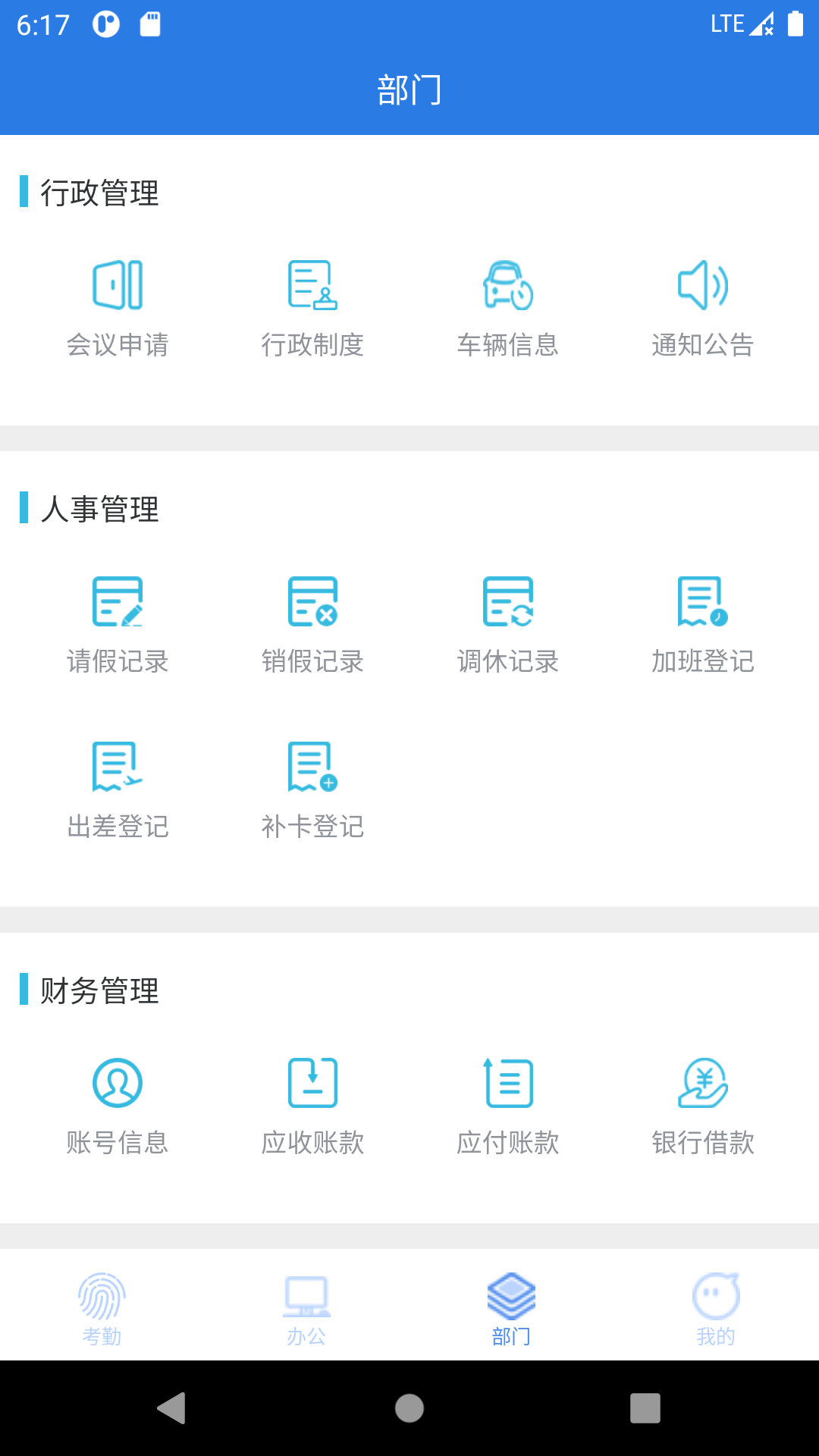This screenshot has height=1456, width=819.
Task: Tap the system back button
Action: 172,1408
